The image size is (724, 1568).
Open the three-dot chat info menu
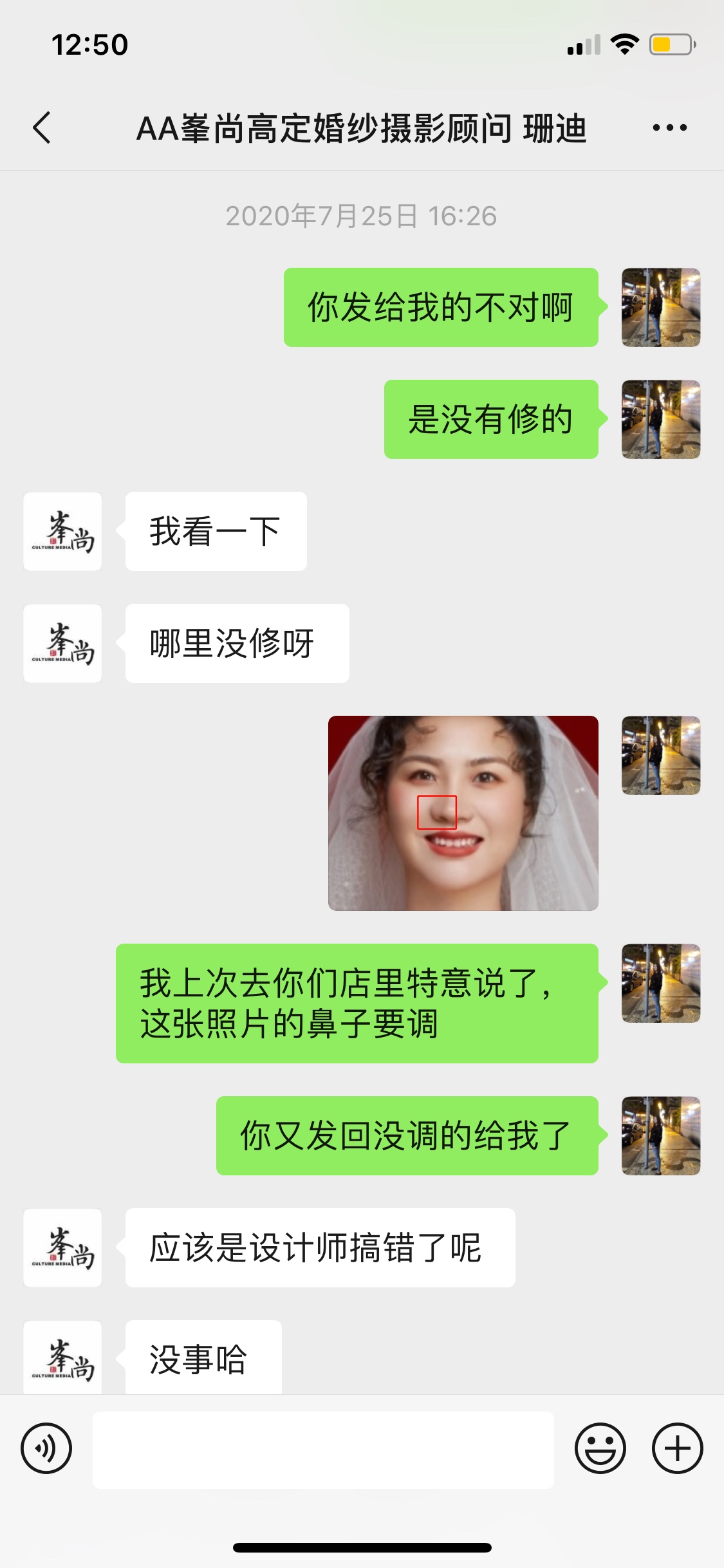[669, 127]
